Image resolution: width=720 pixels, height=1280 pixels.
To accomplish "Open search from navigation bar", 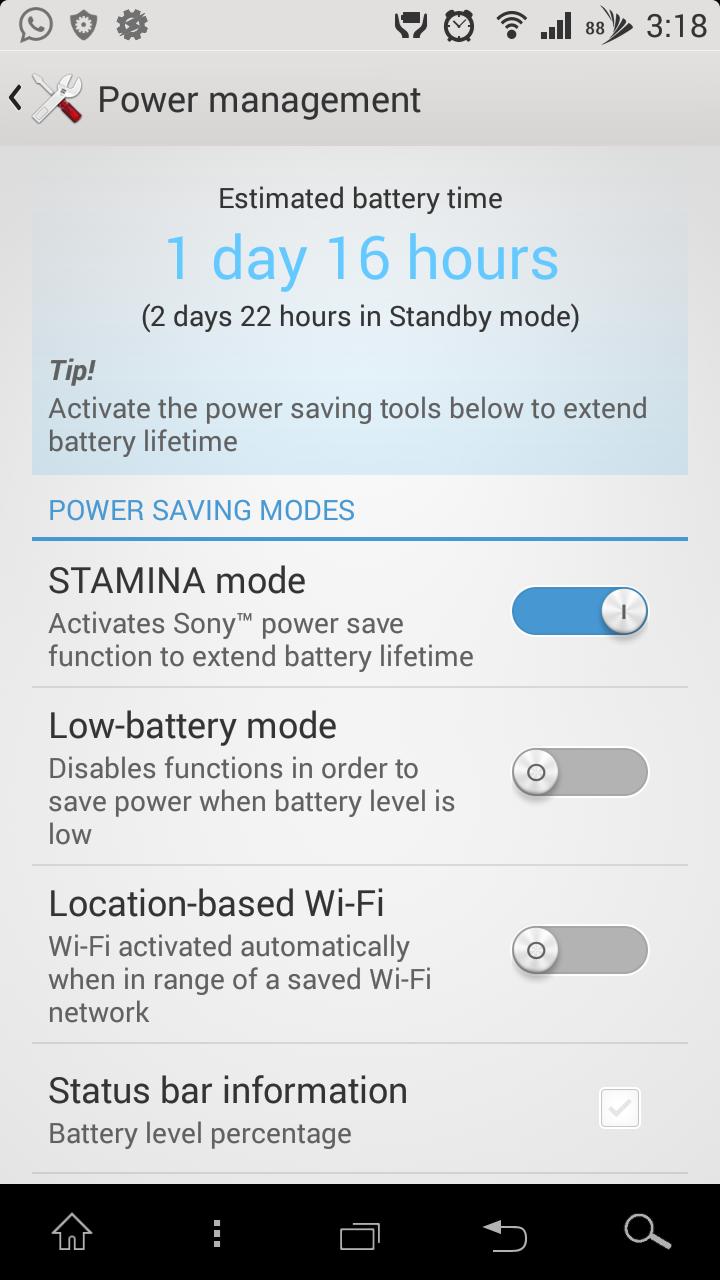I will pyautogui.click(x=647, y=1233).
